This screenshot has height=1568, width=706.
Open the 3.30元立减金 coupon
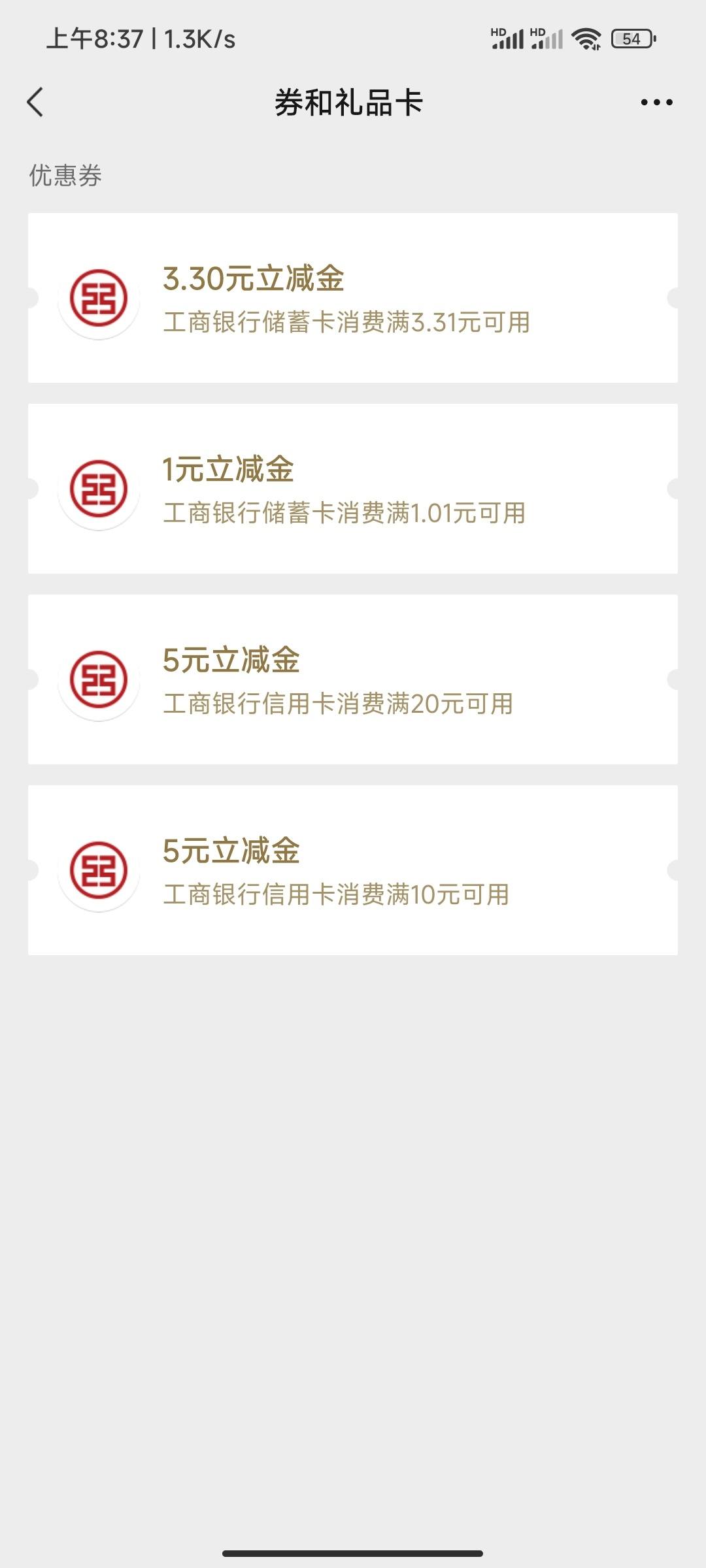pos(353,298)
